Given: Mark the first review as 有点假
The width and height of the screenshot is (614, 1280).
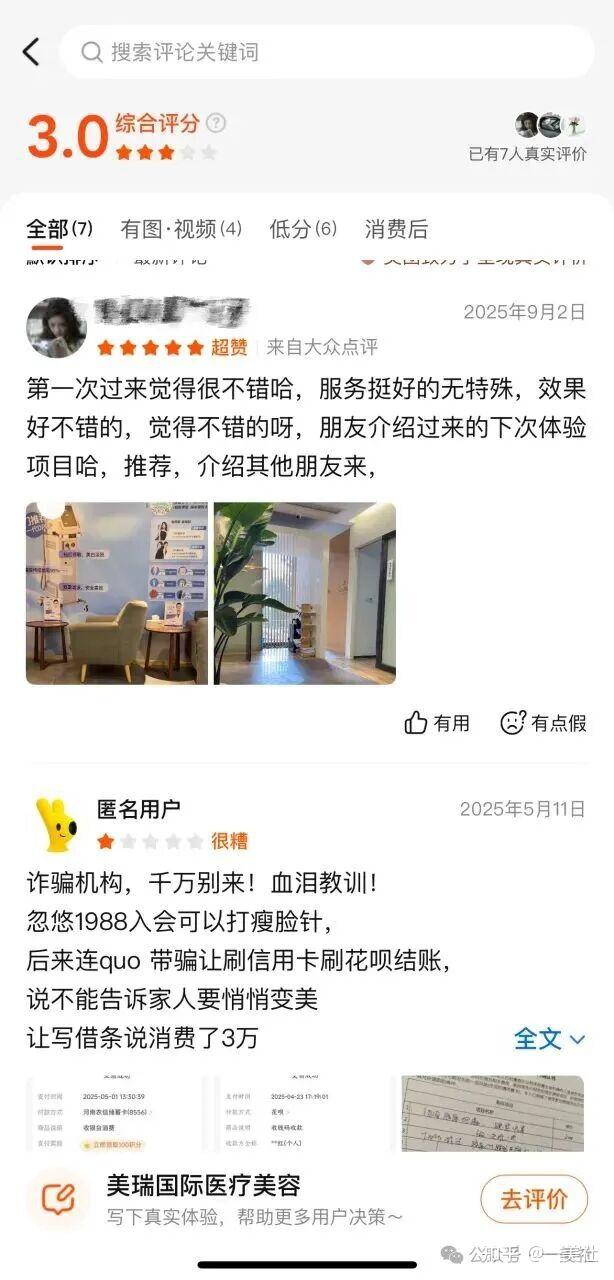Looking at the screenshot, I should pos(543,722).
